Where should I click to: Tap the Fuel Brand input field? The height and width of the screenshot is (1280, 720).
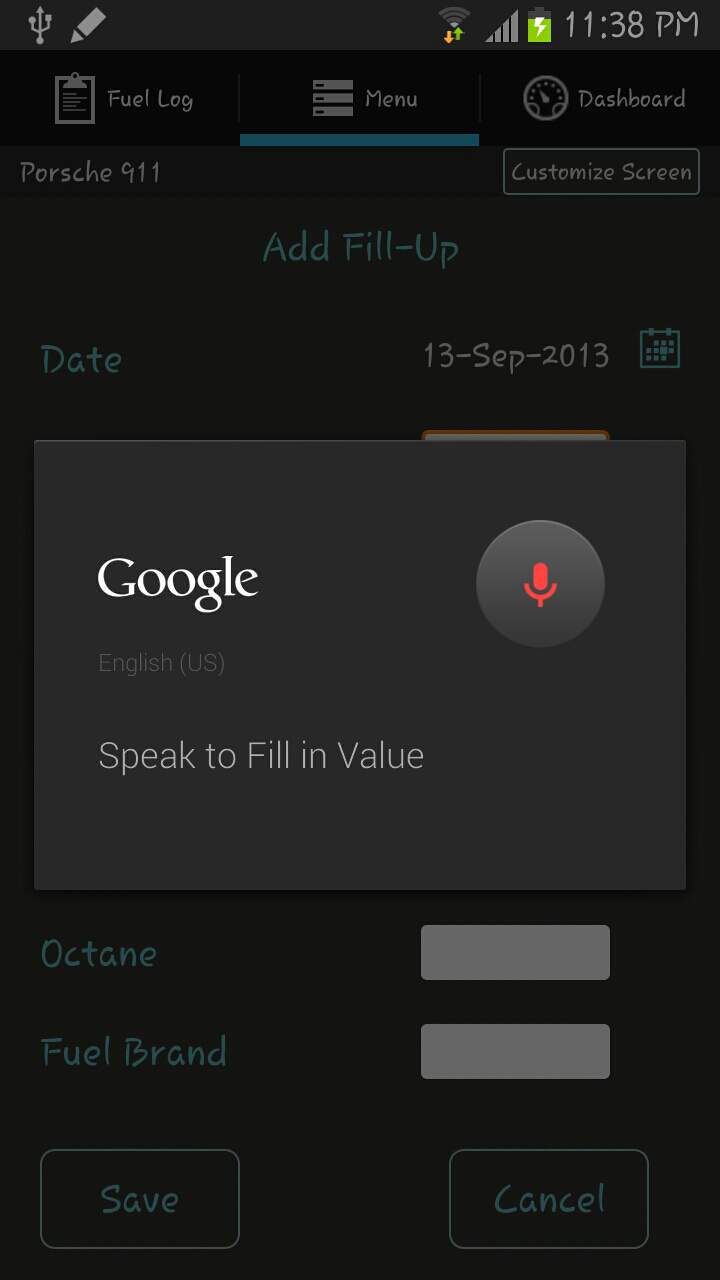[515, 1051]
